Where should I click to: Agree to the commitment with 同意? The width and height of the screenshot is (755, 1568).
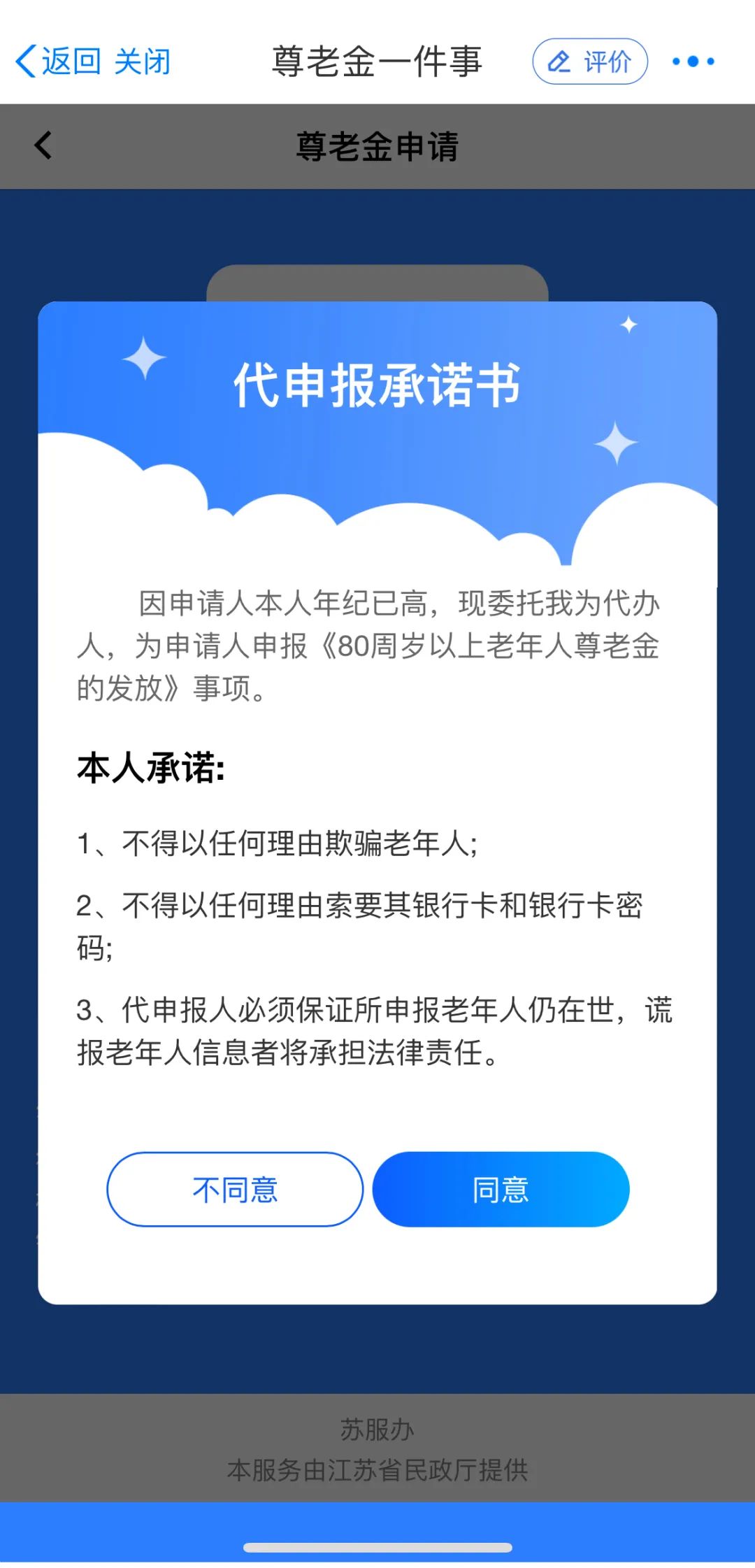pos(501,1189)
